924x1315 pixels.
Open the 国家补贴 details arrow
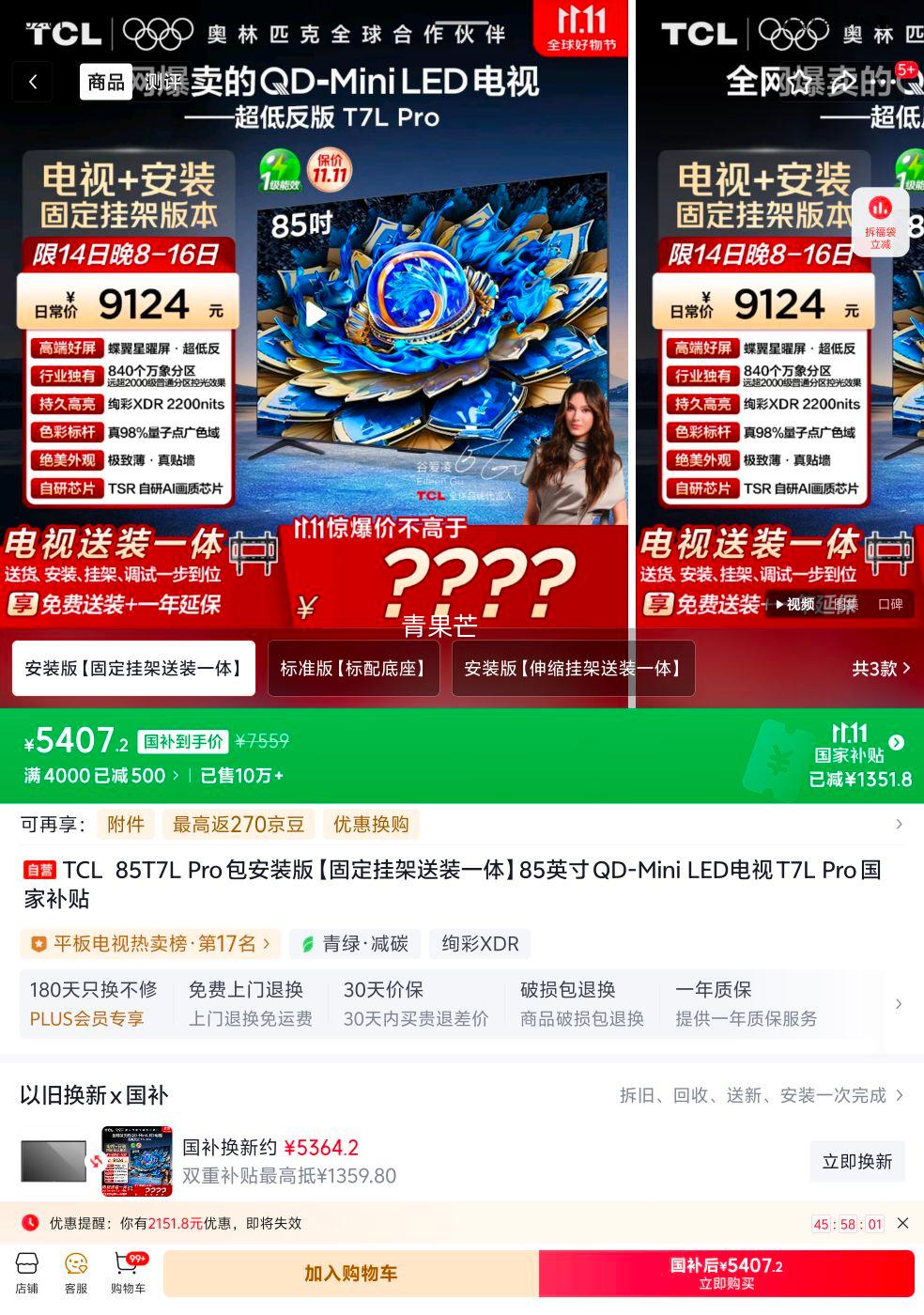pos(897,742)
